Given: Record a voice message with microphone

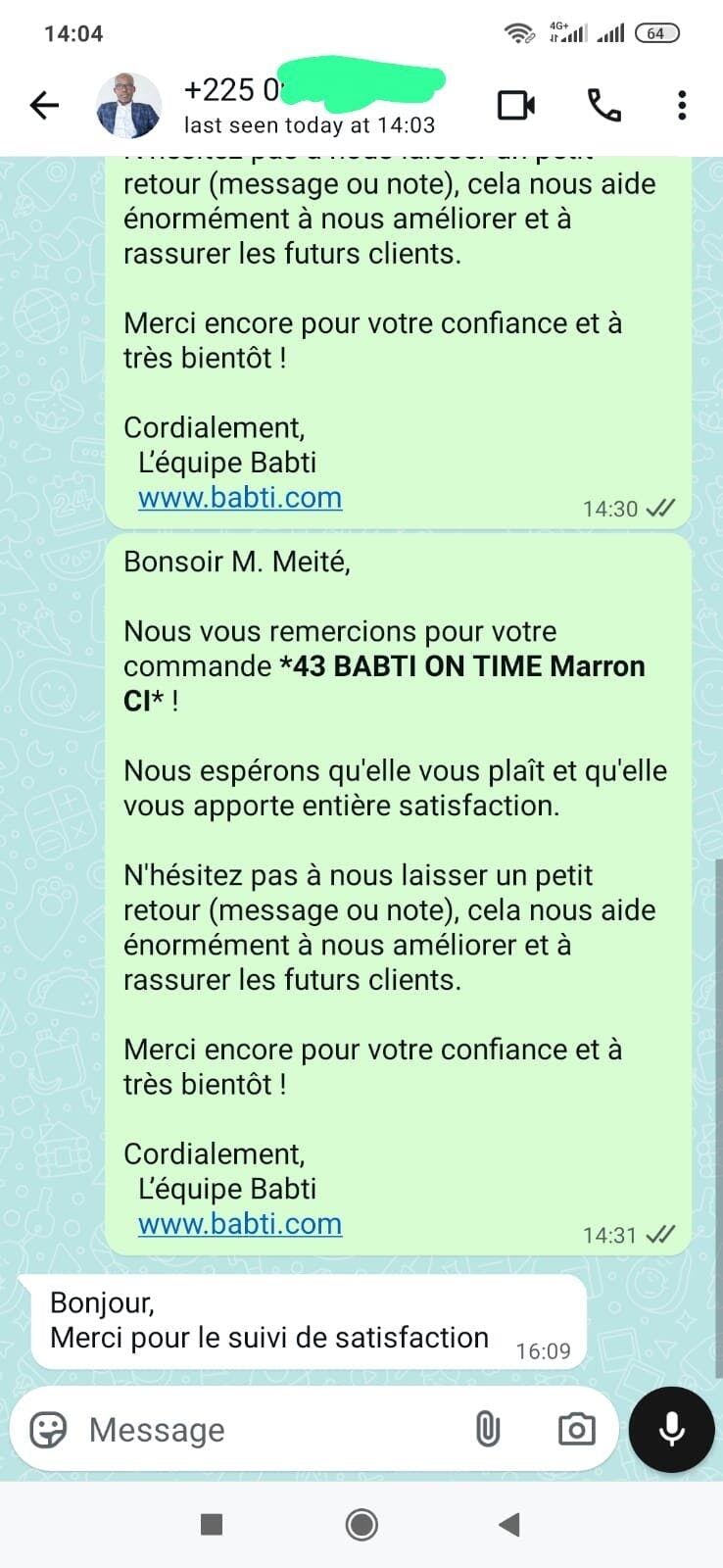Looking at the screenshot, I should click(672, 1430).
